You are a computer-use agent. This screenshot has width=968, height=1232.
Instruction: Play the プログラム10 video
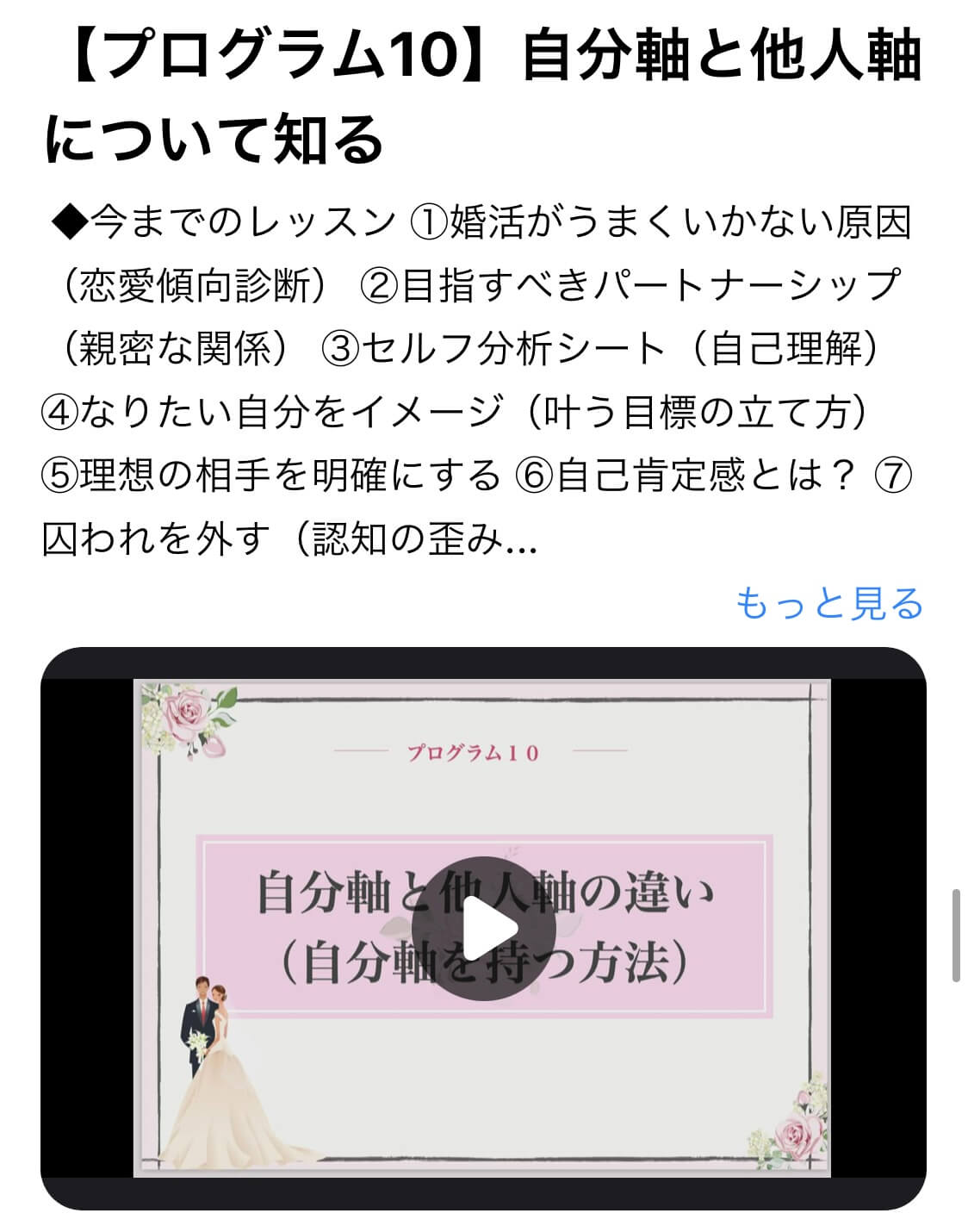(483, 929)
